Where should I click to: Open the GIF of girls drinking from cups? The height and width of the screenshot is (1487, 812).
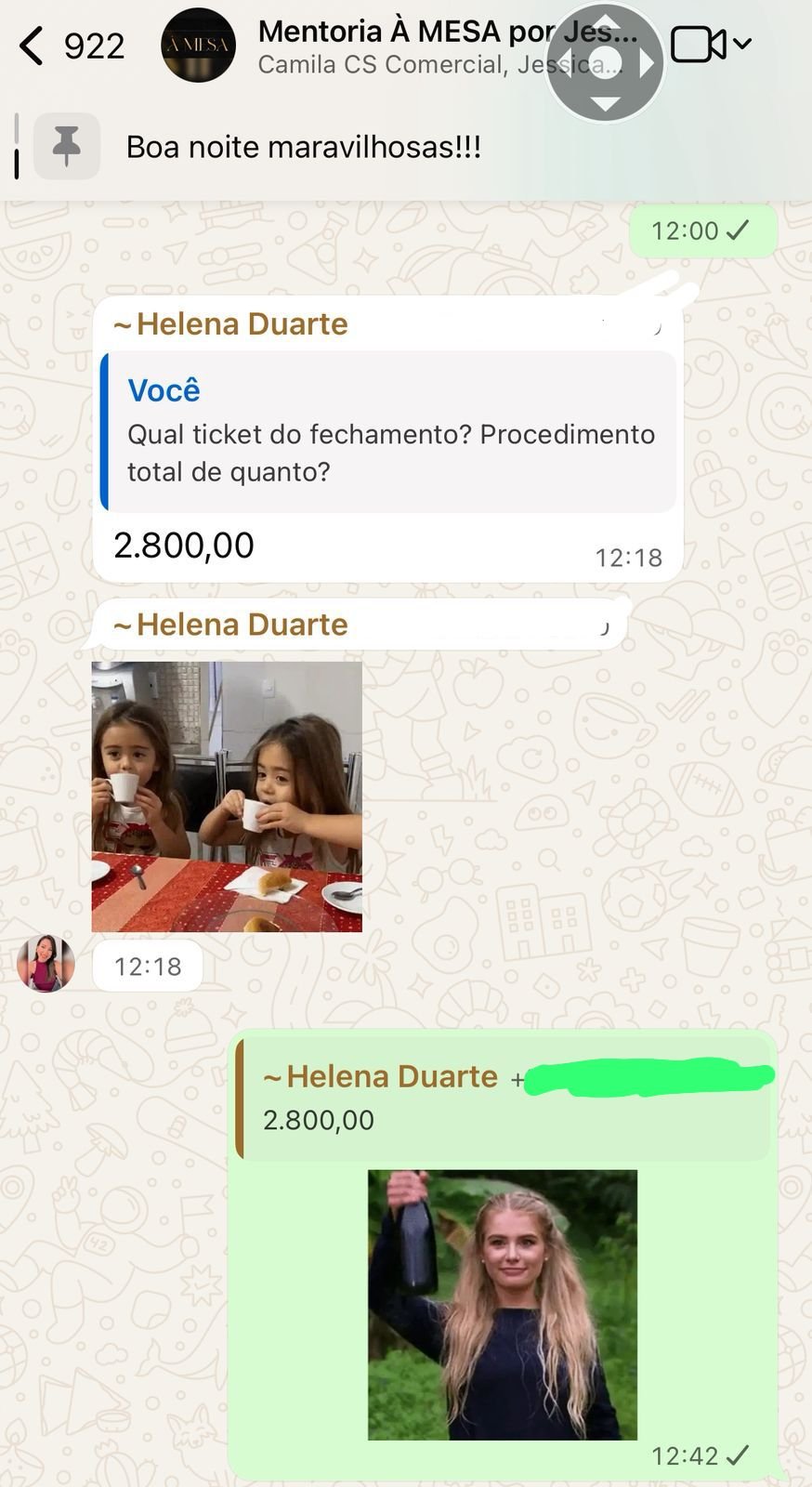click(227, 796)
